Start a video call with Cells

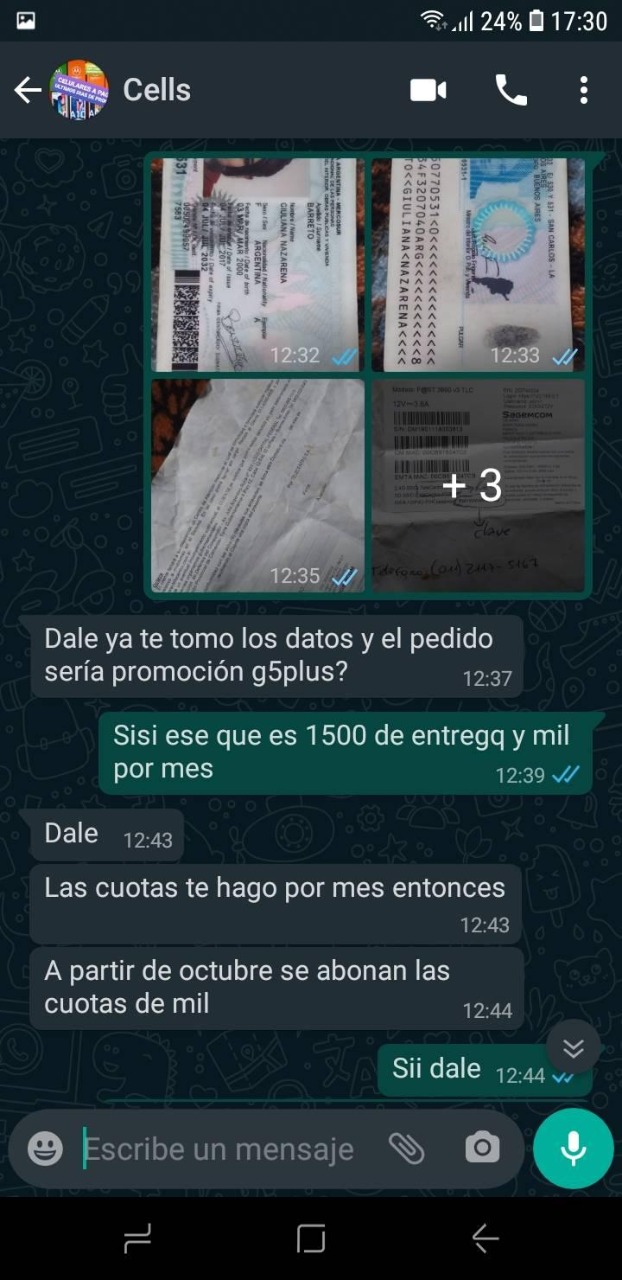(428, 90)
